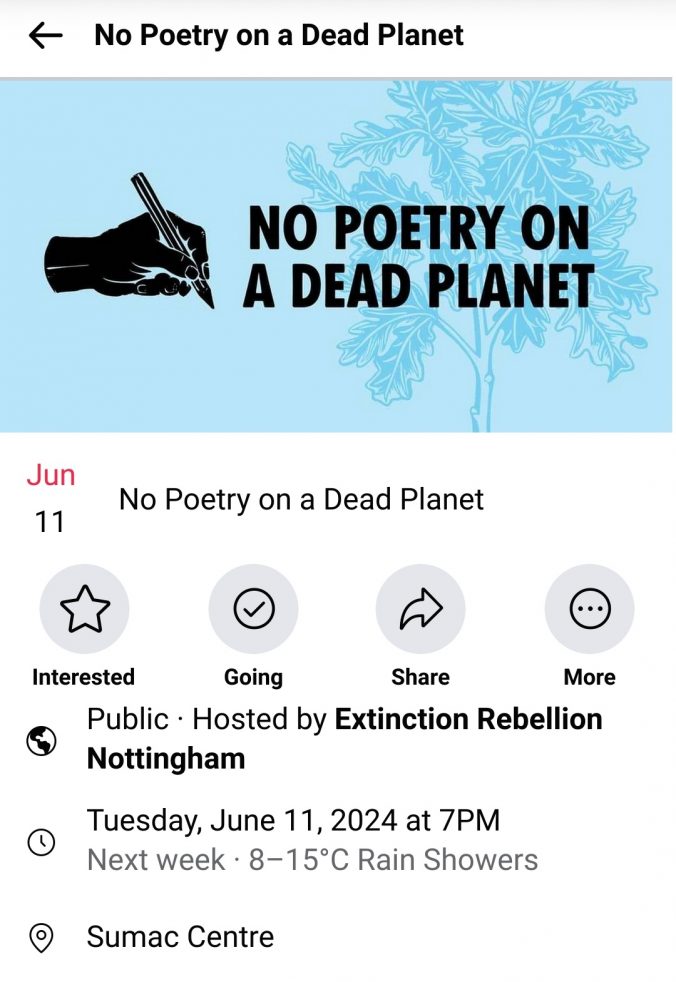Go back from the event page

[46, 36]
